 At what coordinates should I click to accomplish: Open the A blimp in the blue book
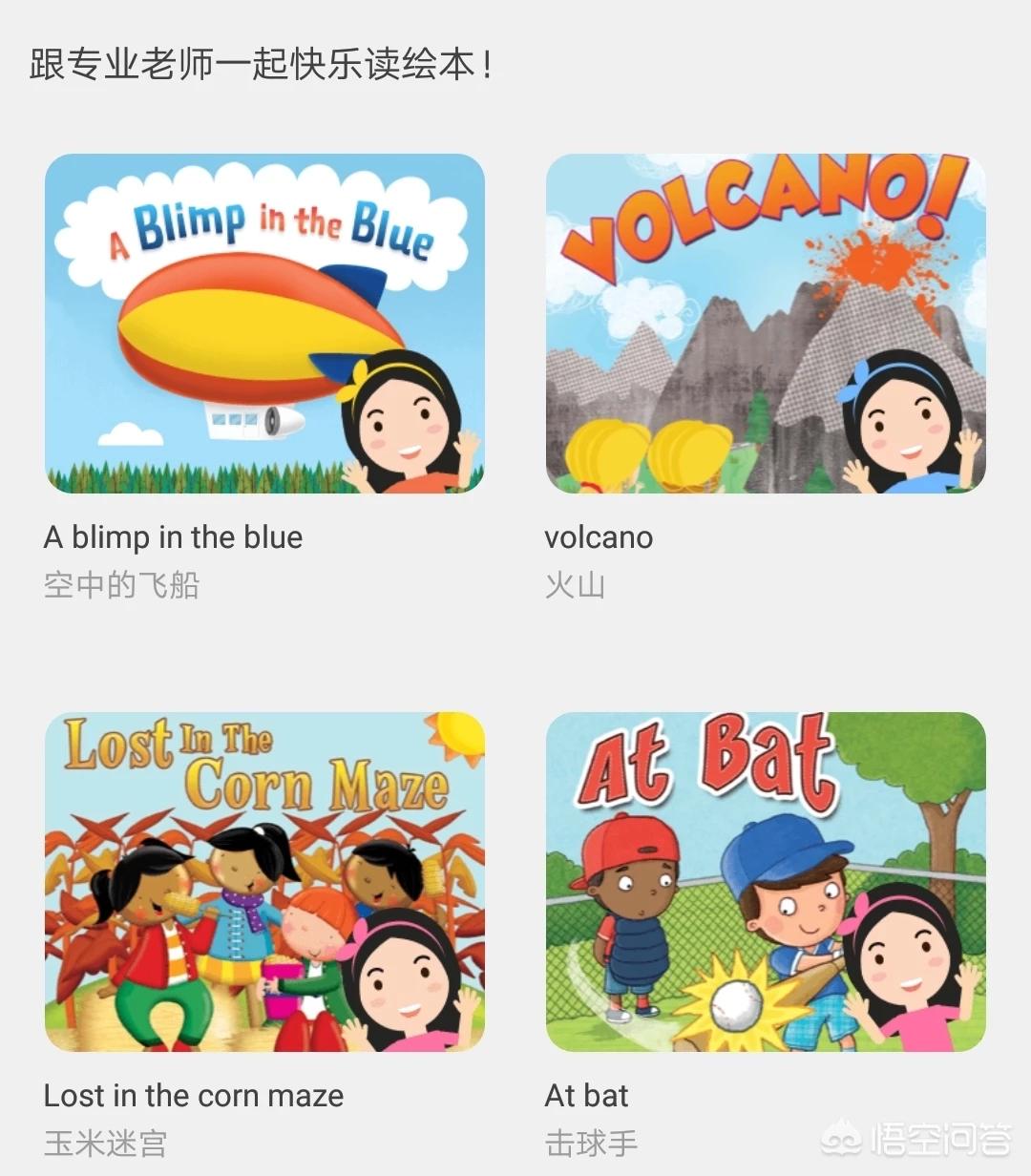coord(264,324)
